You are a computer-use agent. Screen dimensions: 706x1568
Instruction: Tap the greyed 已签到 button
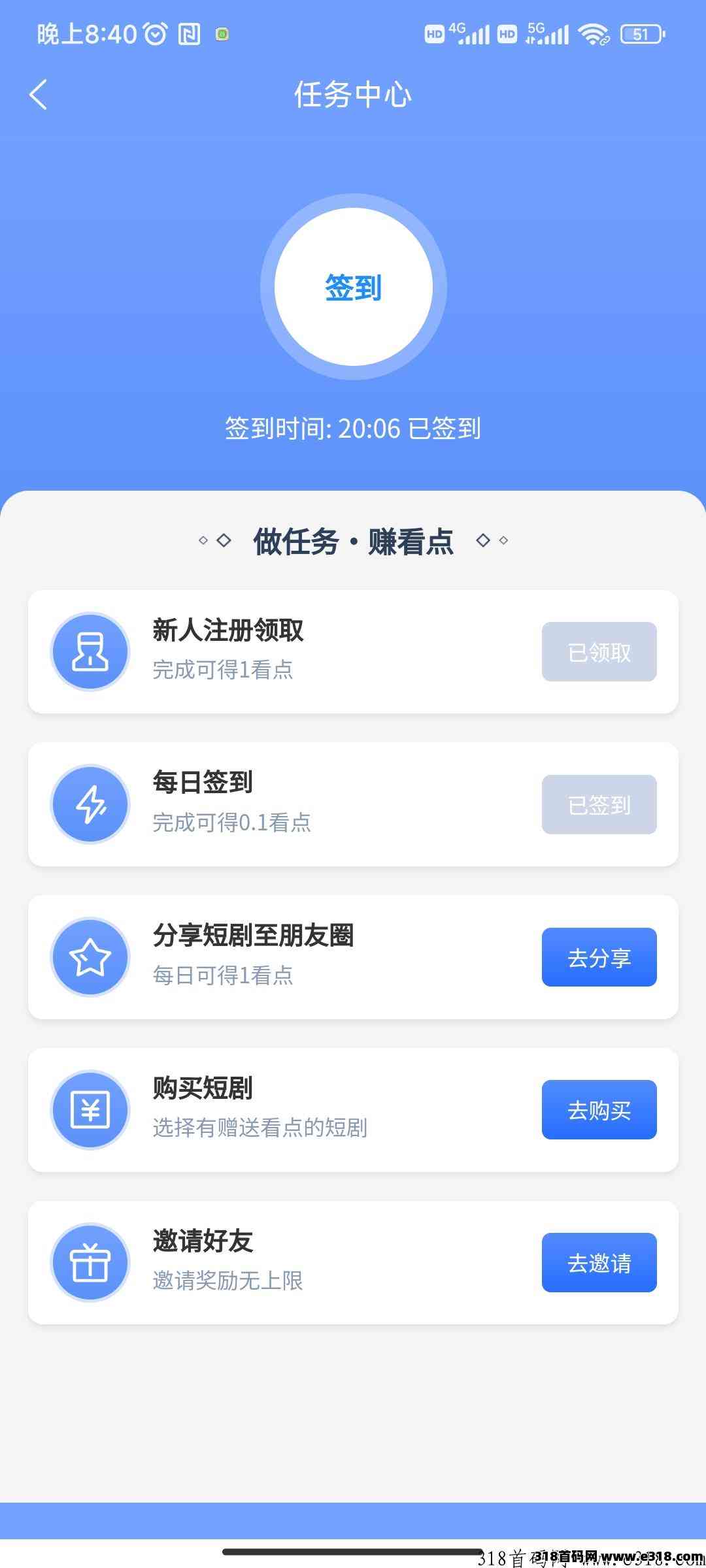point(599,804)
